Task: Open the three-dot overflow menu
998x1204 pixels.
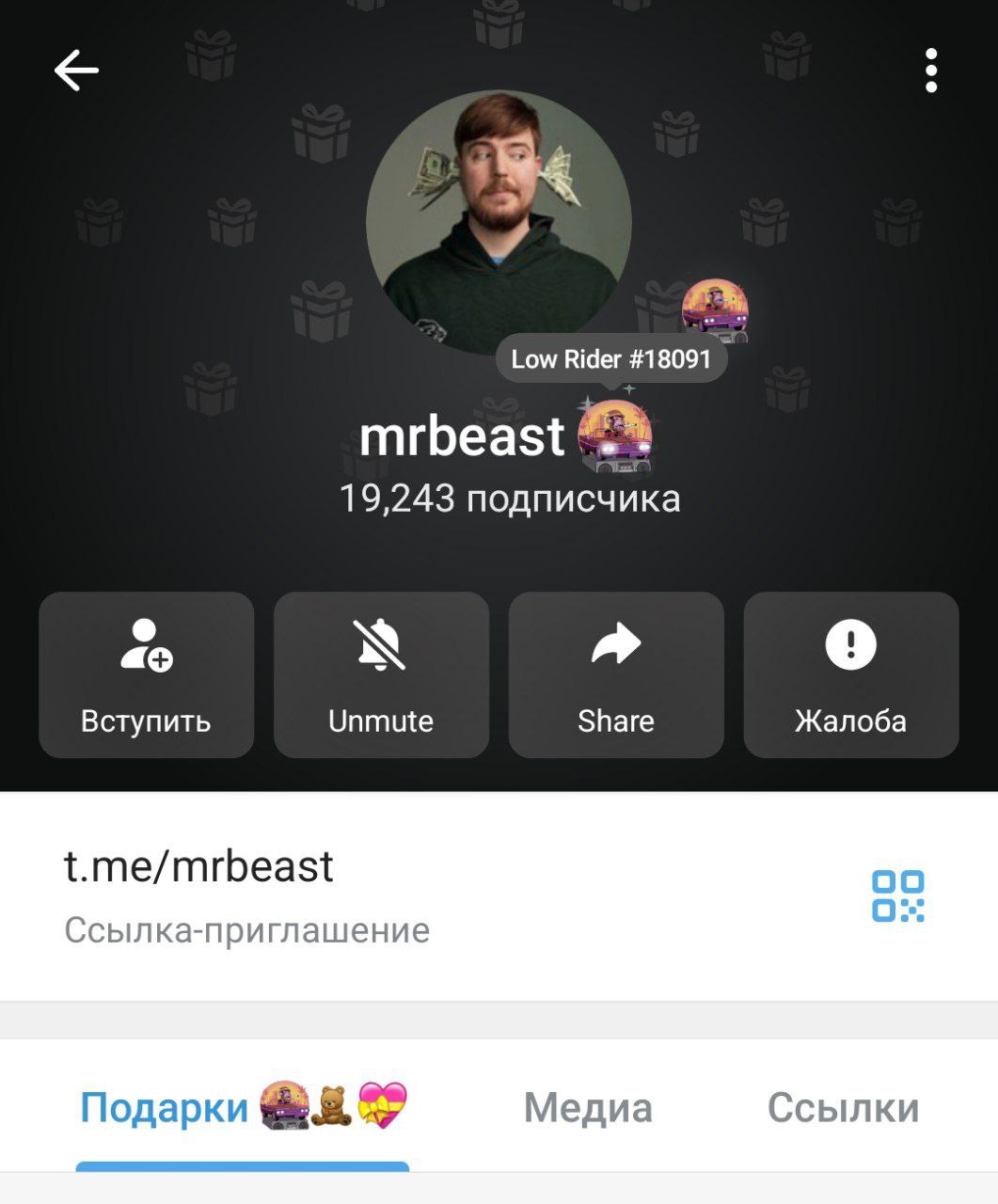Action: click(x=930, y=71)
